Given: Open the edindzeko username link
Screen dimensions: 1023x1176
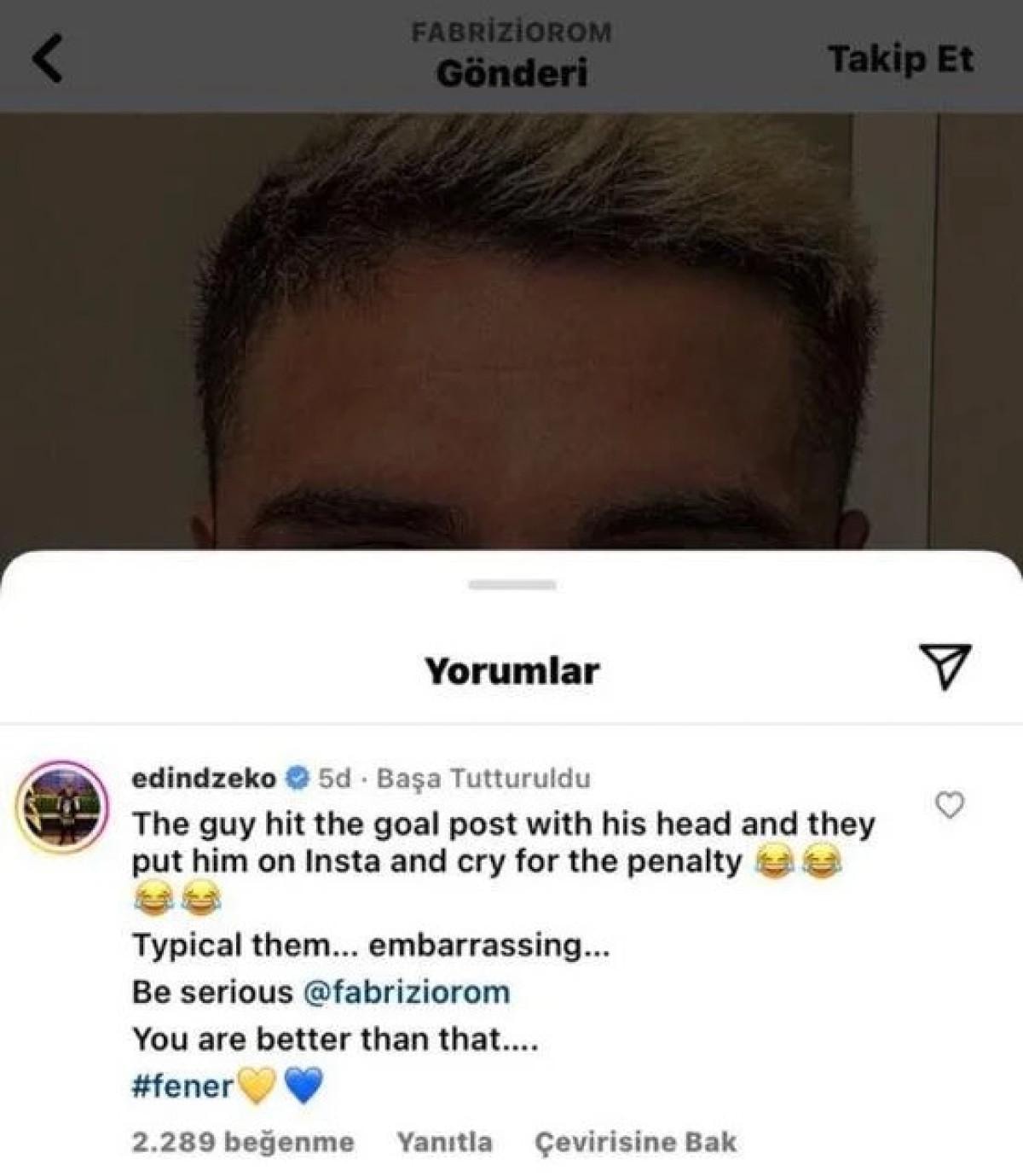Looking at the screenshot, I should [205, 778].
